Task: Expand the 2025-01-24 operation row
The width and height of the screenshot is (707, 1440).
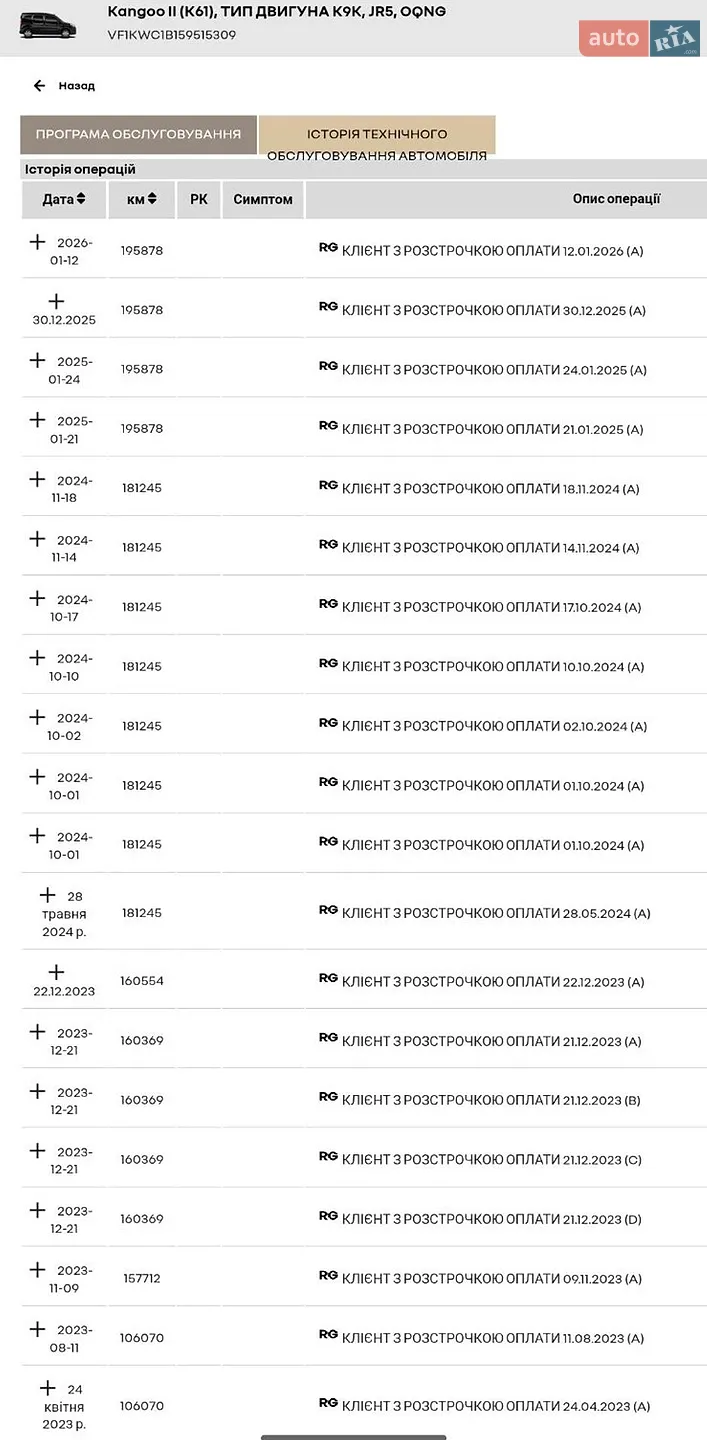Action: [37, 360]
